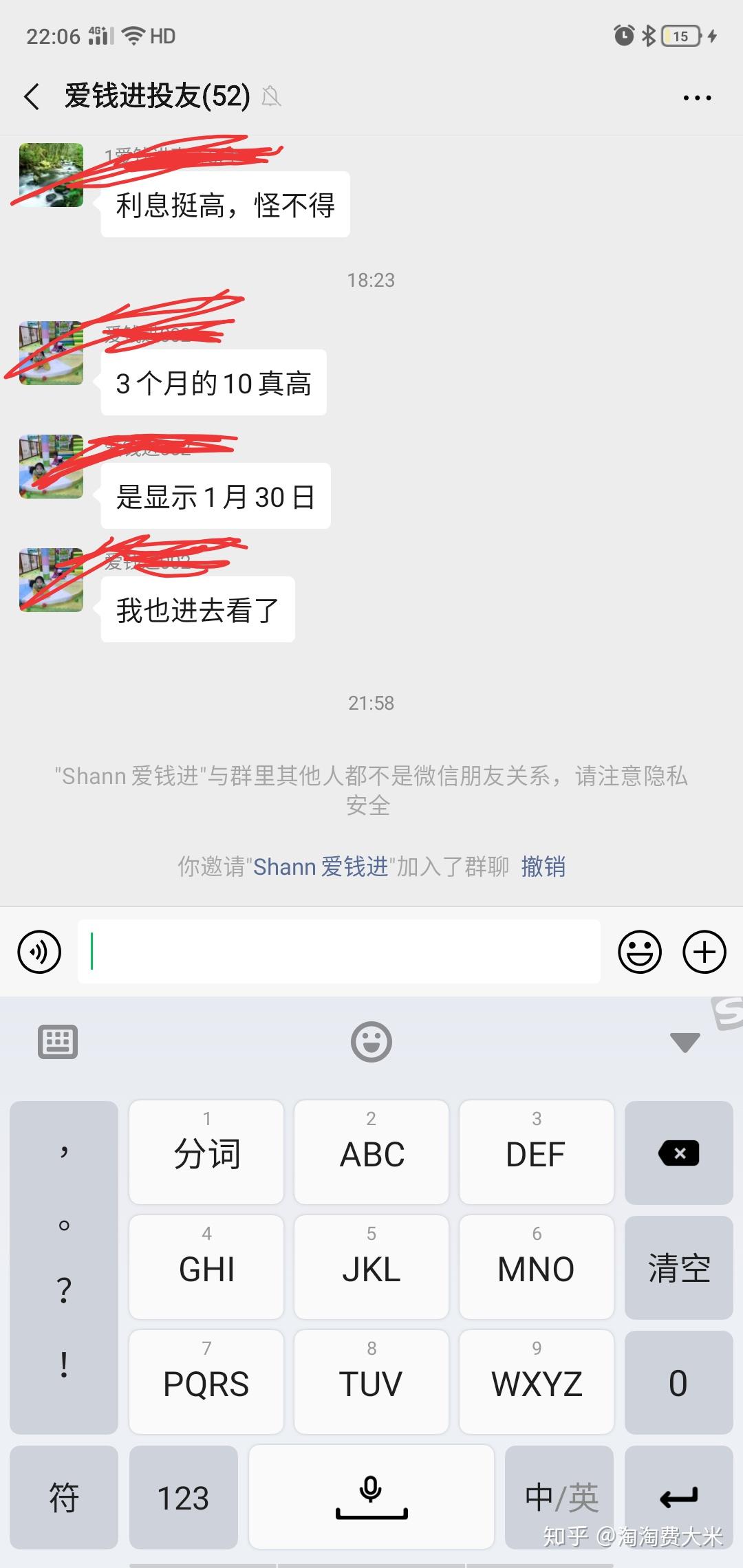Image resolution: width=743 pixels, height=1568 pixels.
Task: Open the group chat overflow menu
Action: pyautogui.click(x=696, y=98)
